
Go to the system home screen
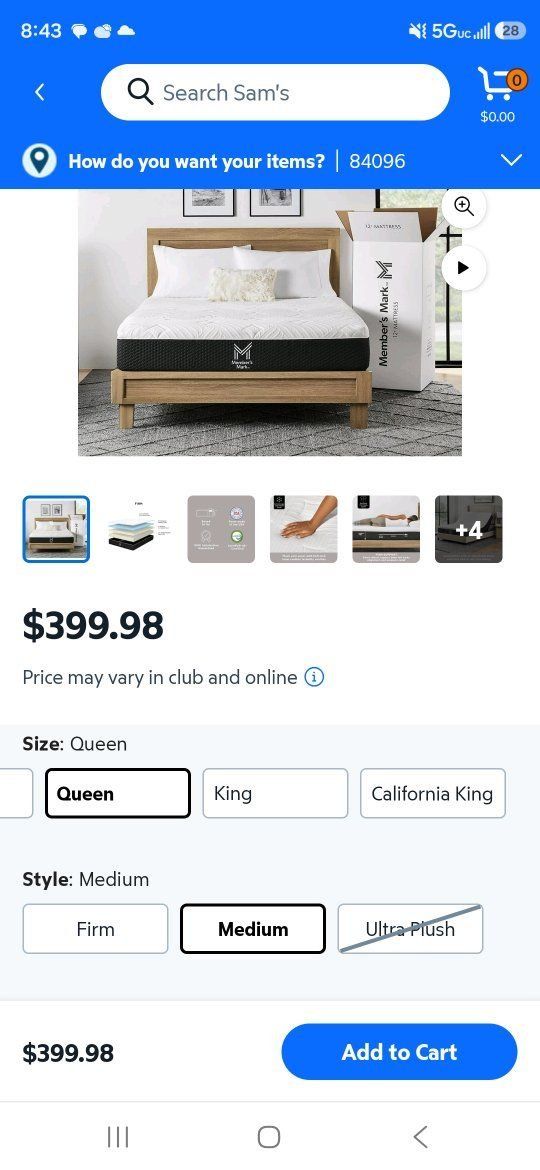[269, 1136]
